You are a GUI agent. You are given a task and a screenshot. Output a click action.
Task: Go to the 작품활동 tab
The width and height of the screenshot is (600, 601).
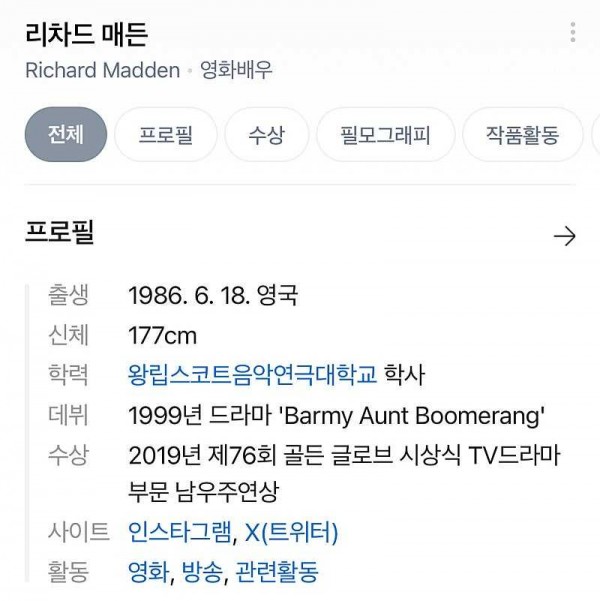coord(521,134)
